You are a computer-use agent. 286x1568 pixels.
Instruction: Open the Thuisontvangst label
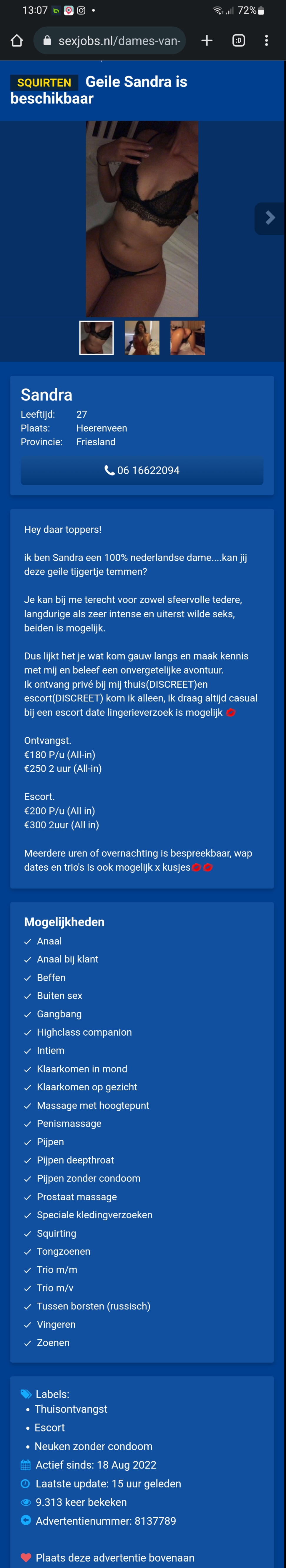click(x=71, y=1409)
